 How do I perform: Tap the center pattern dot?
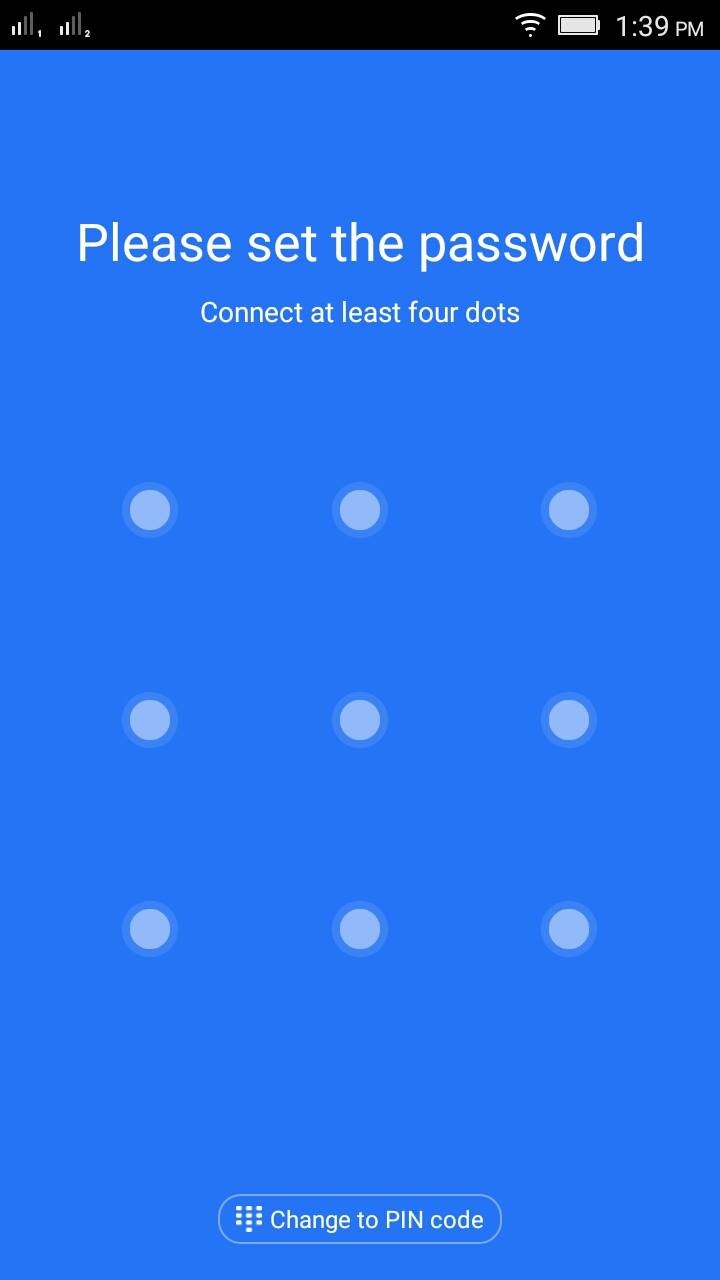(x=360, y=720)
